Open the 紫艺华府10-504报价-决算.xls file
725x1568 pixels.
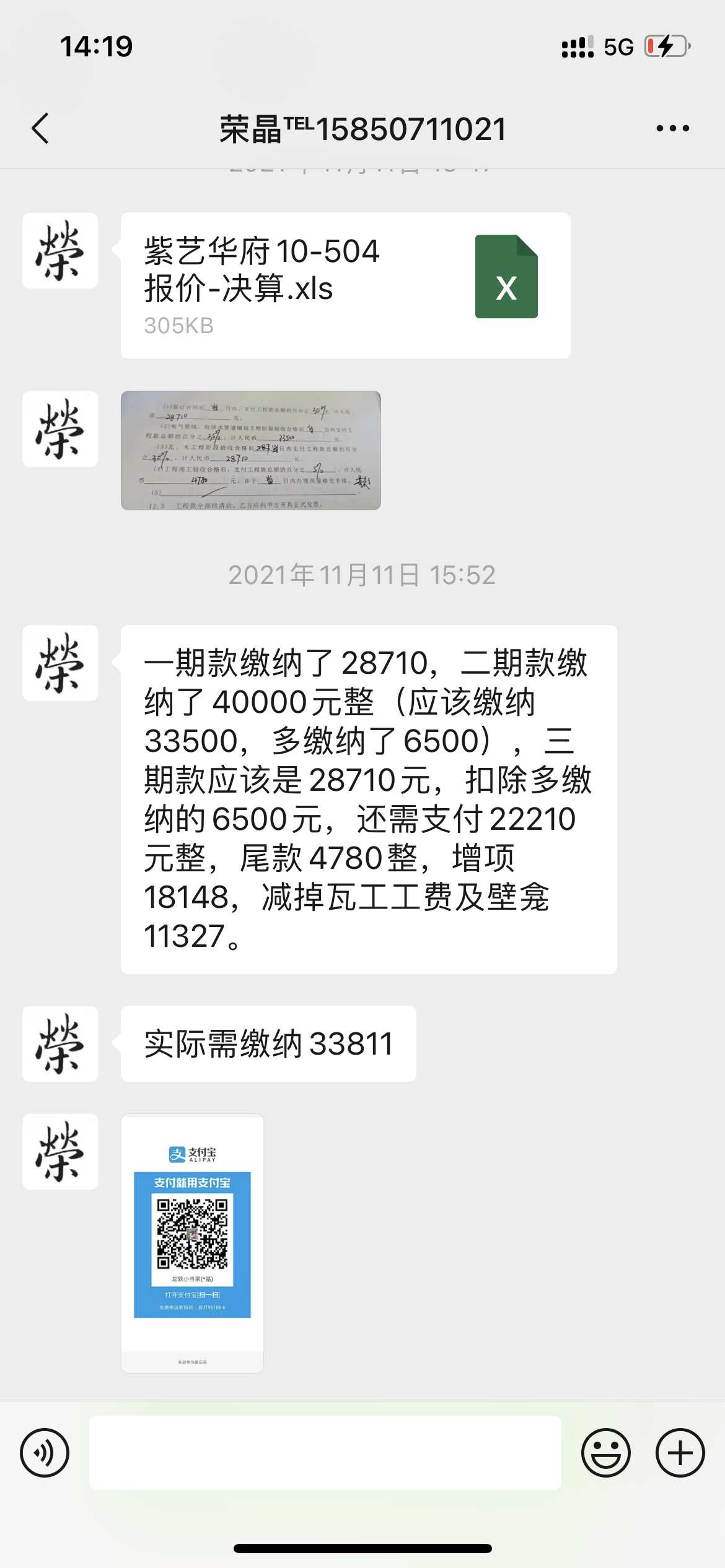[345, 285]
